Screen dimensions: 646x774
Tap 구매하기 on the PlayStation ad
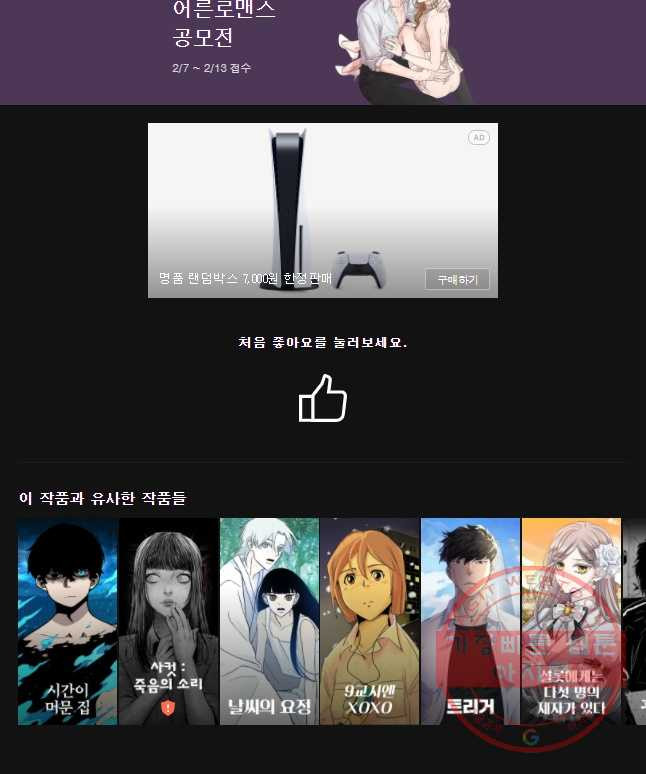coord(457,279)
